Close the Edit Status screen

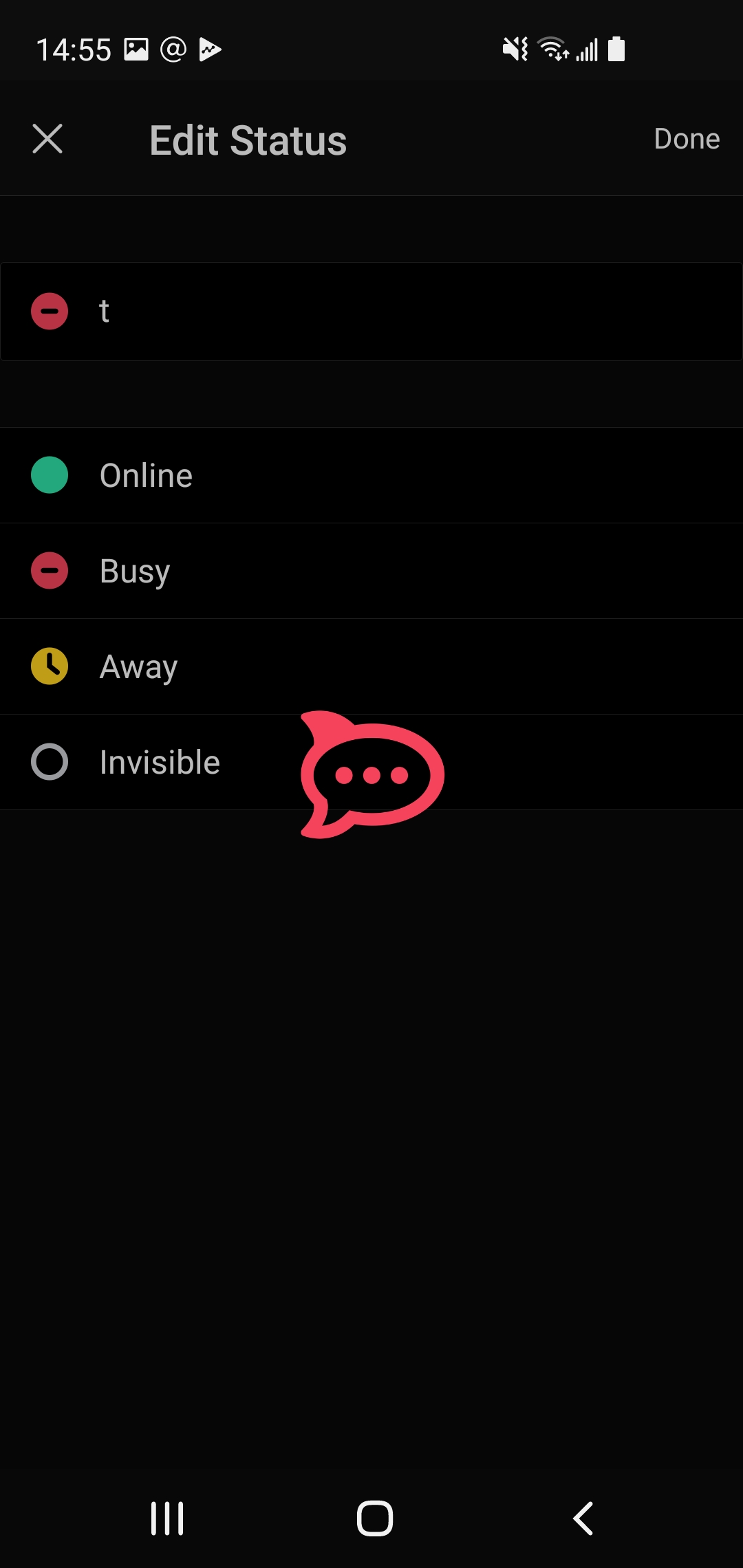pyautogui.click(x=47, y=139)
